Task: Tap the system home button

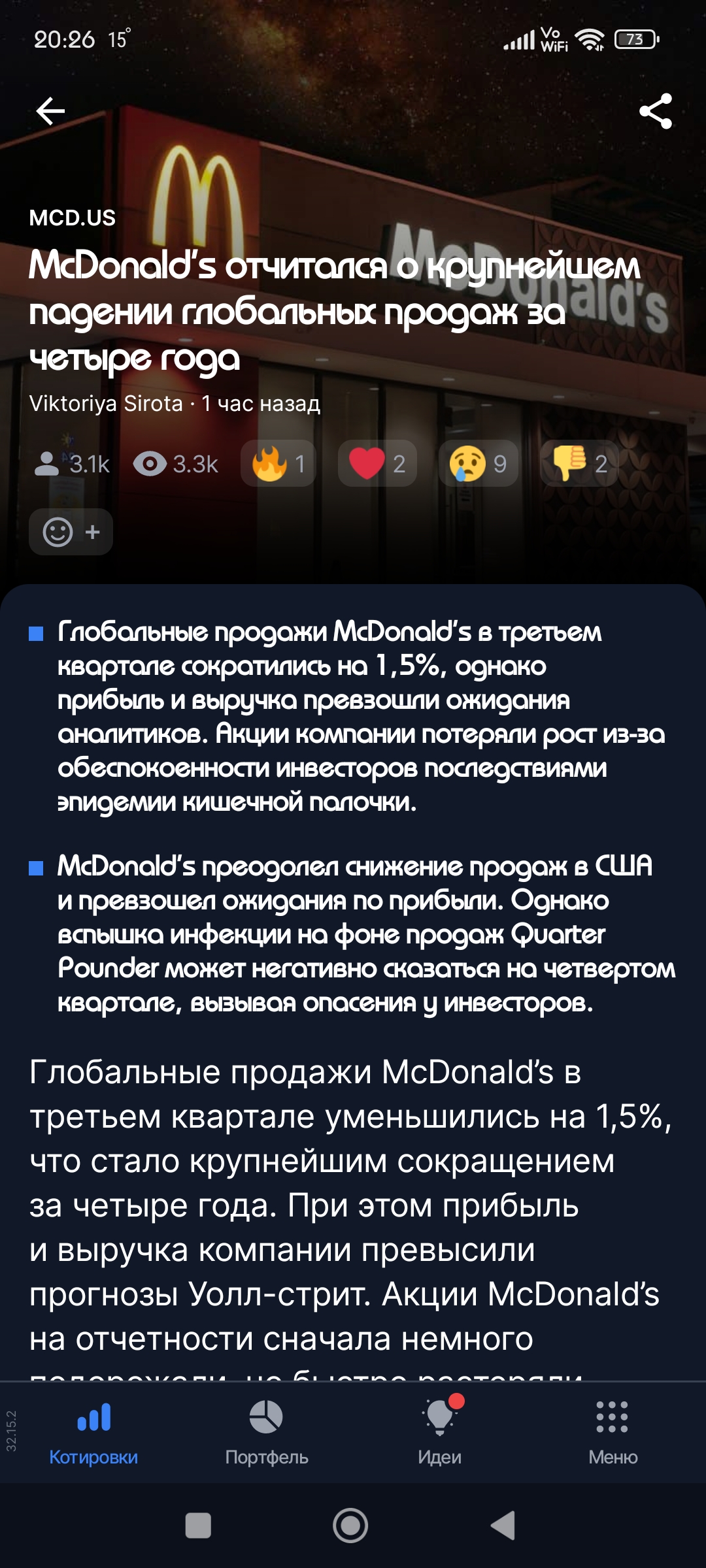Action: pos(350,1526)
